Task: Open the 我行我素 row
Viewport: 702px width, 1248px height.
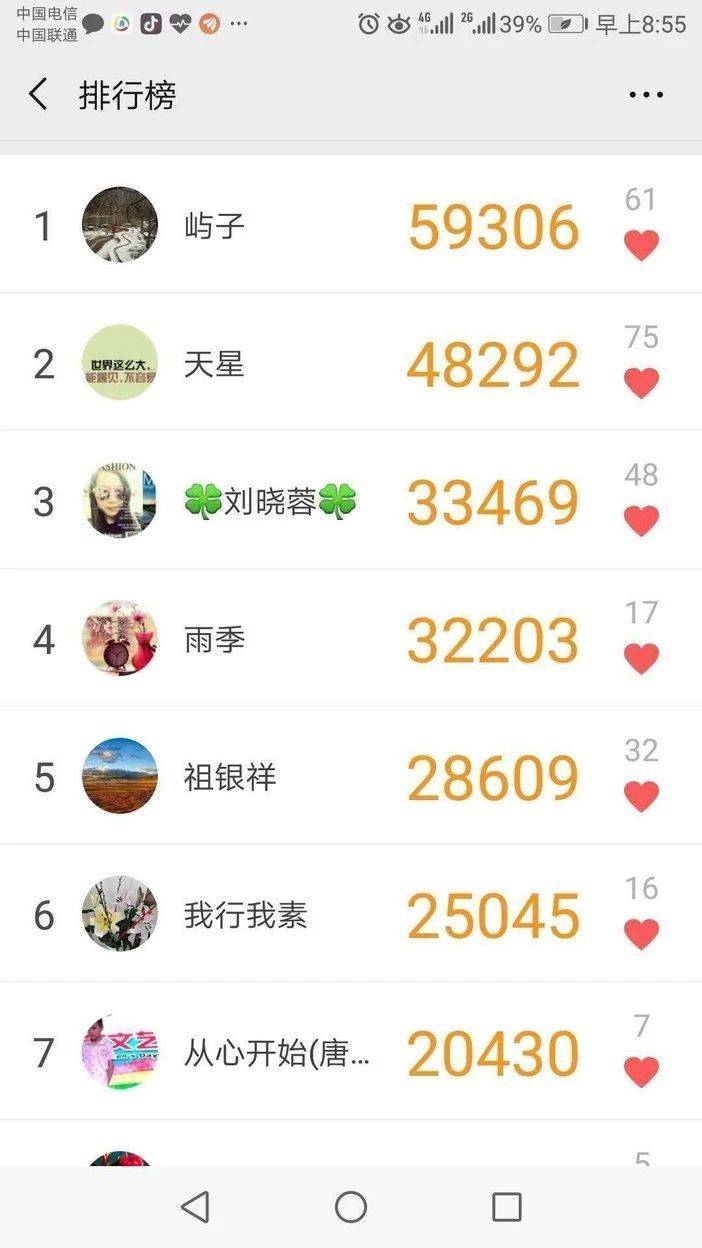Action: coord(351,914)
